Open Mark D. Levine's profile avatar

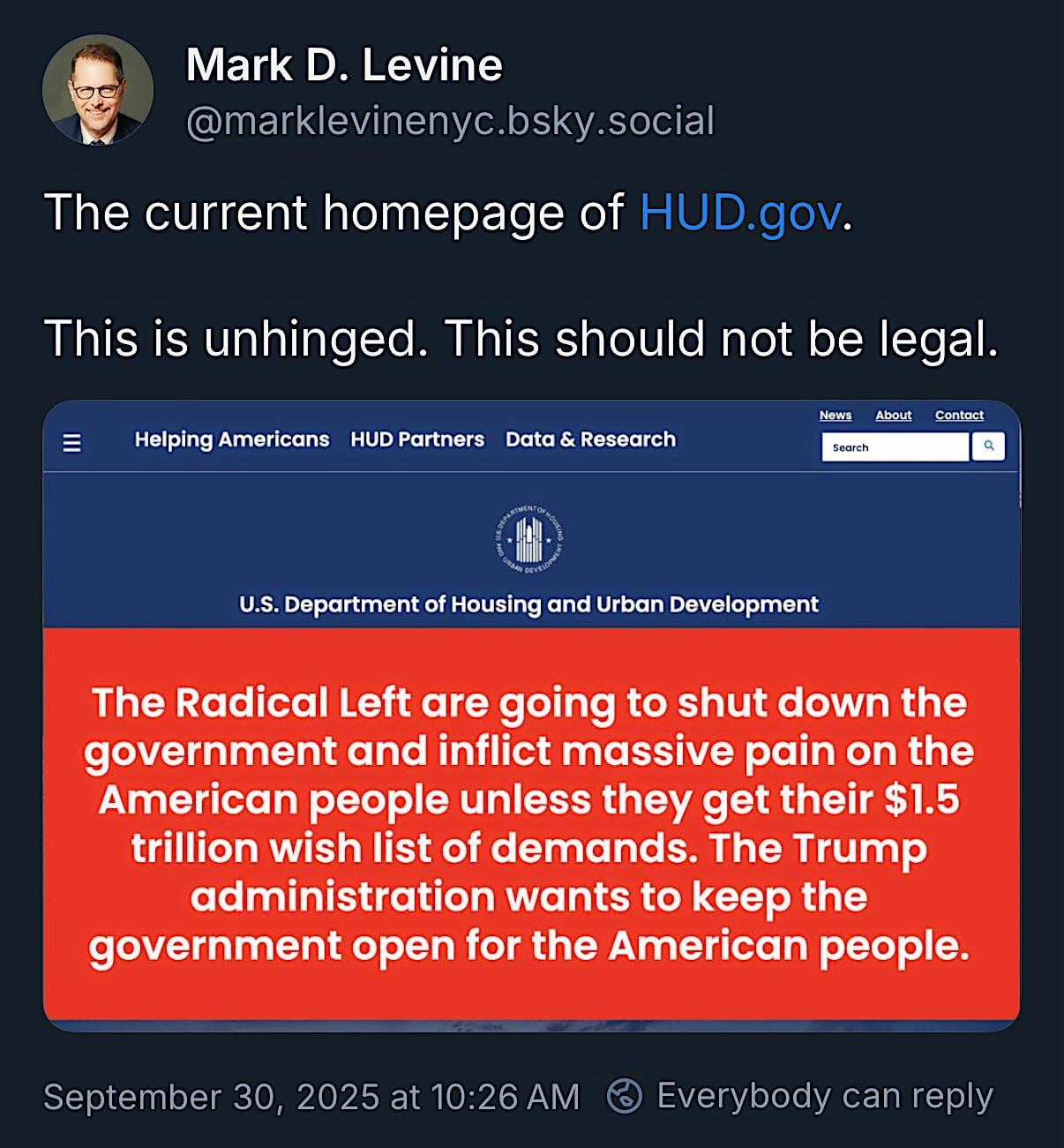click(x=97, y=90)
